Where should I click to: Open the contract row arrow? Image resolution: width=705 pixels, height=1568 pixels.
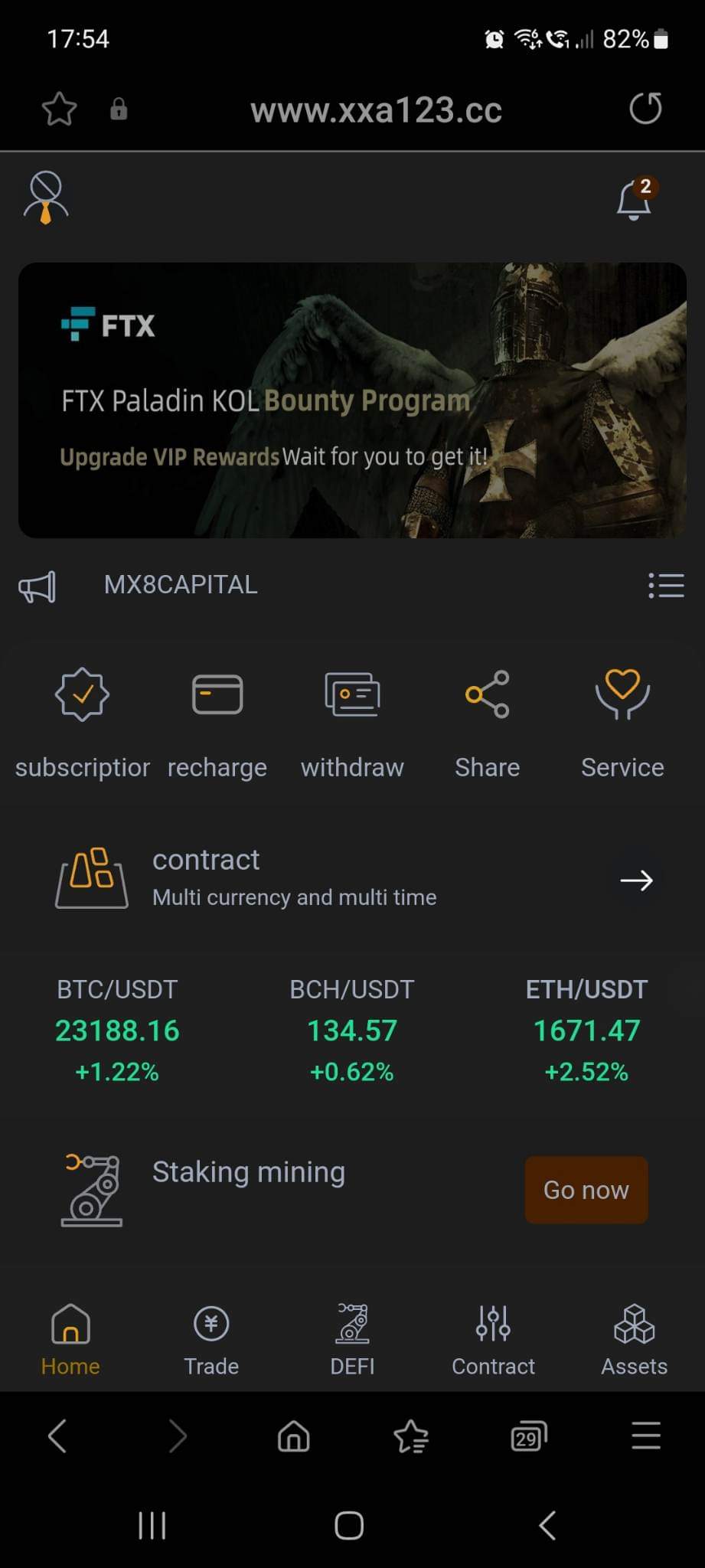tap(636, 880)
